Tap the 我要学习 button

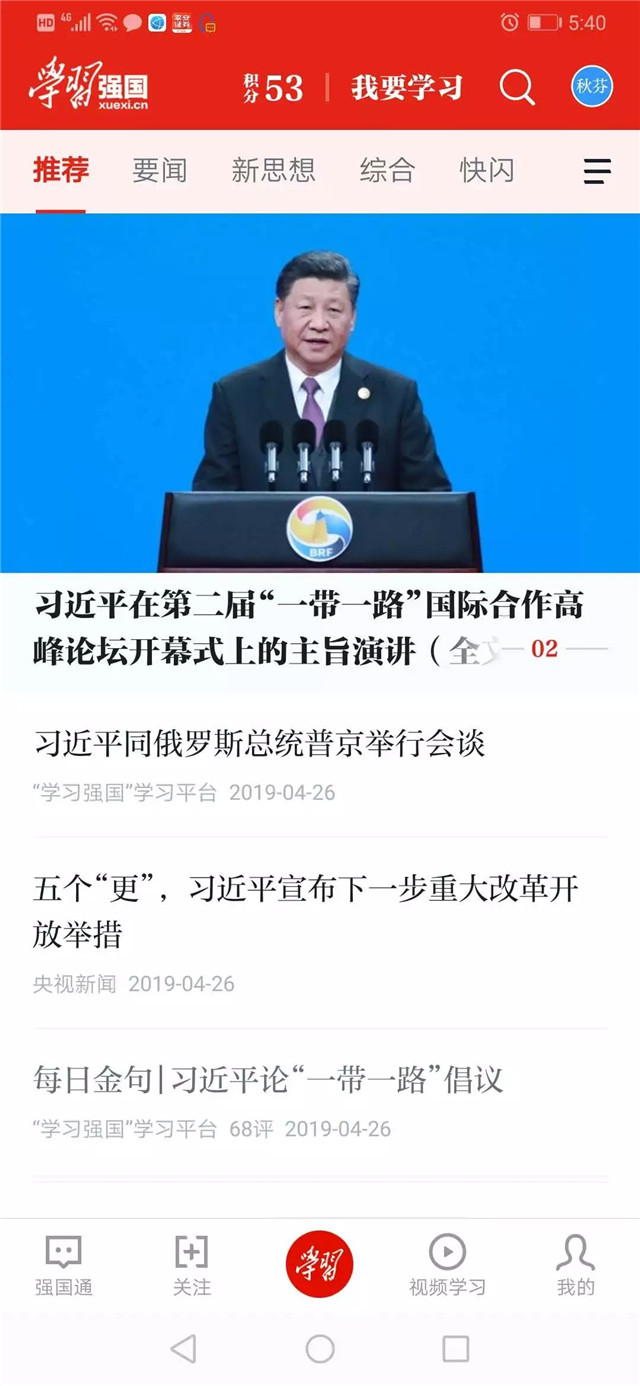(x=406, y=88)
